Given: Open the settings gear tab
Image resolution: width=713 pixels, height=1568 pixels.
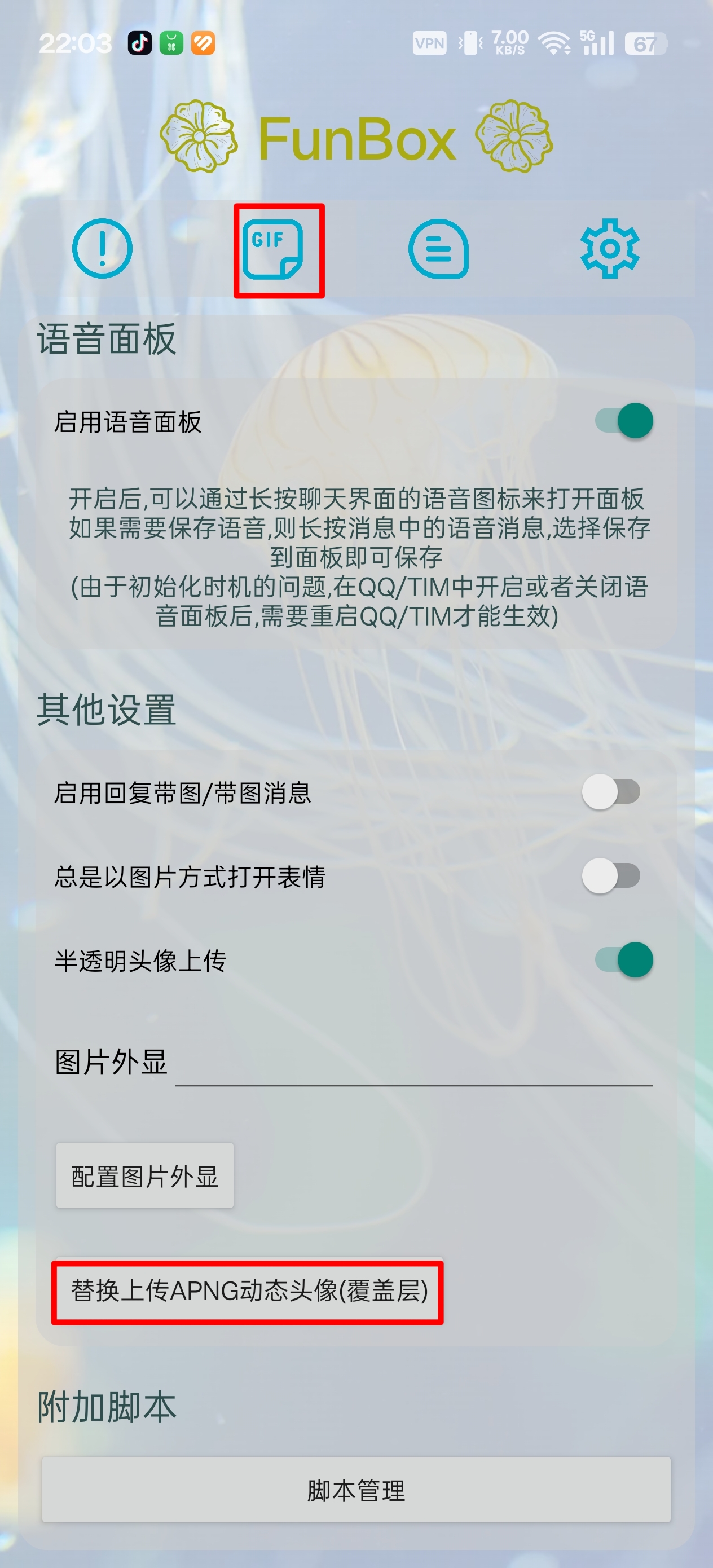Looking at the screenshot, I should pyautogui.click(x=609, y=249).
